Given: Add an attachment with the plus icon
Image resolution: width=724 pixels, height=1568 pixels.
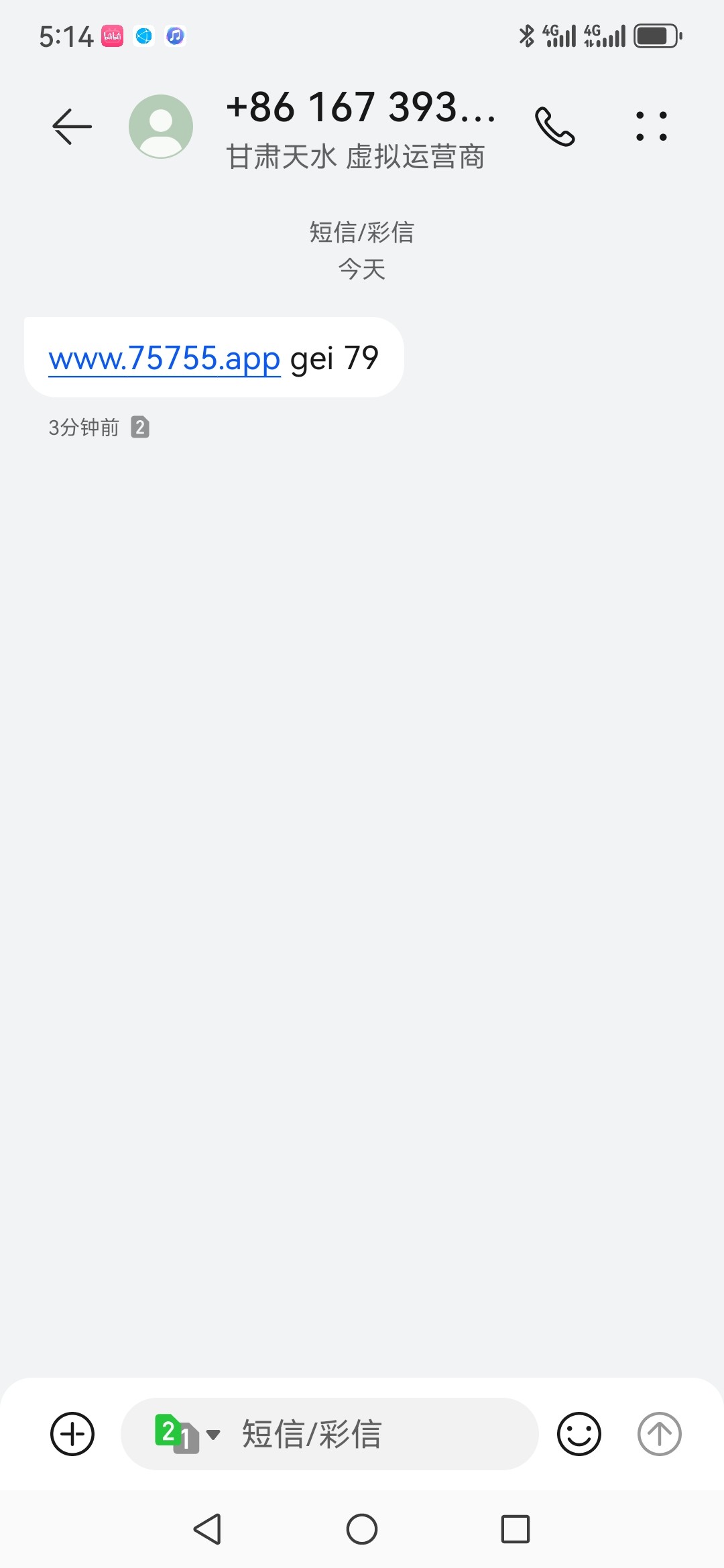Looking at the screenshot, I should click(x=72, y=1433).
